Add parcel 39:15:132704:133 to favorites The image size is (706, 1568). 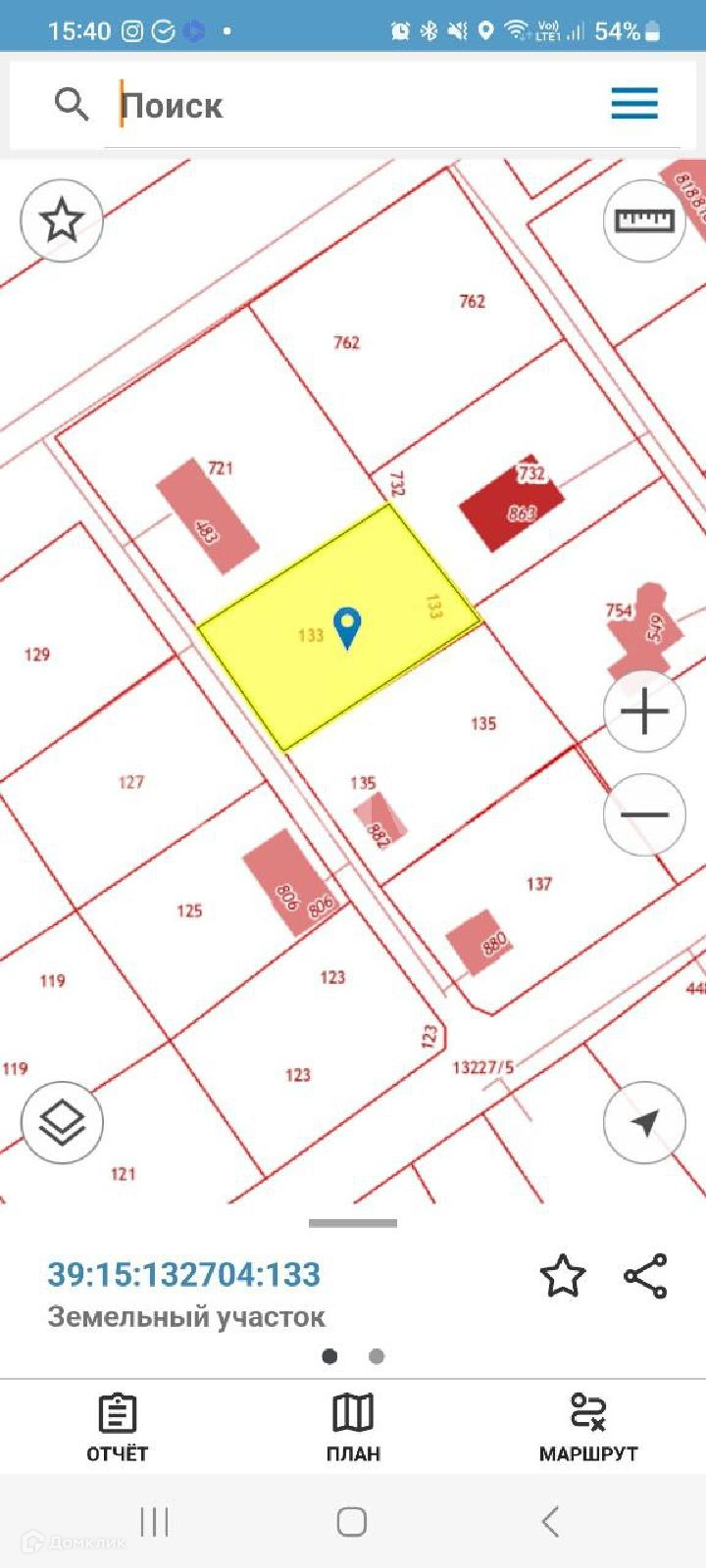coord(563,1276)
